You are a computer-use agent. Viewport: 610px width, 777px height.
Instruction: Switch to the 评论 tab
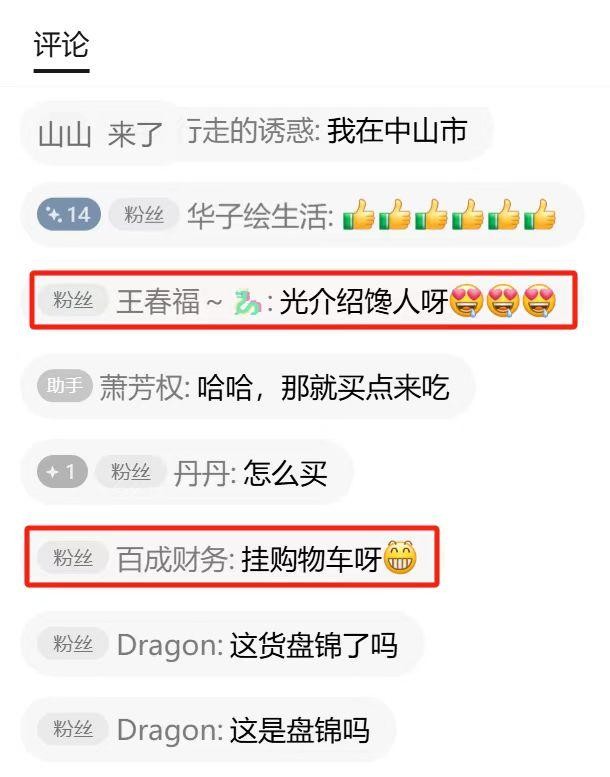point(61,45)
